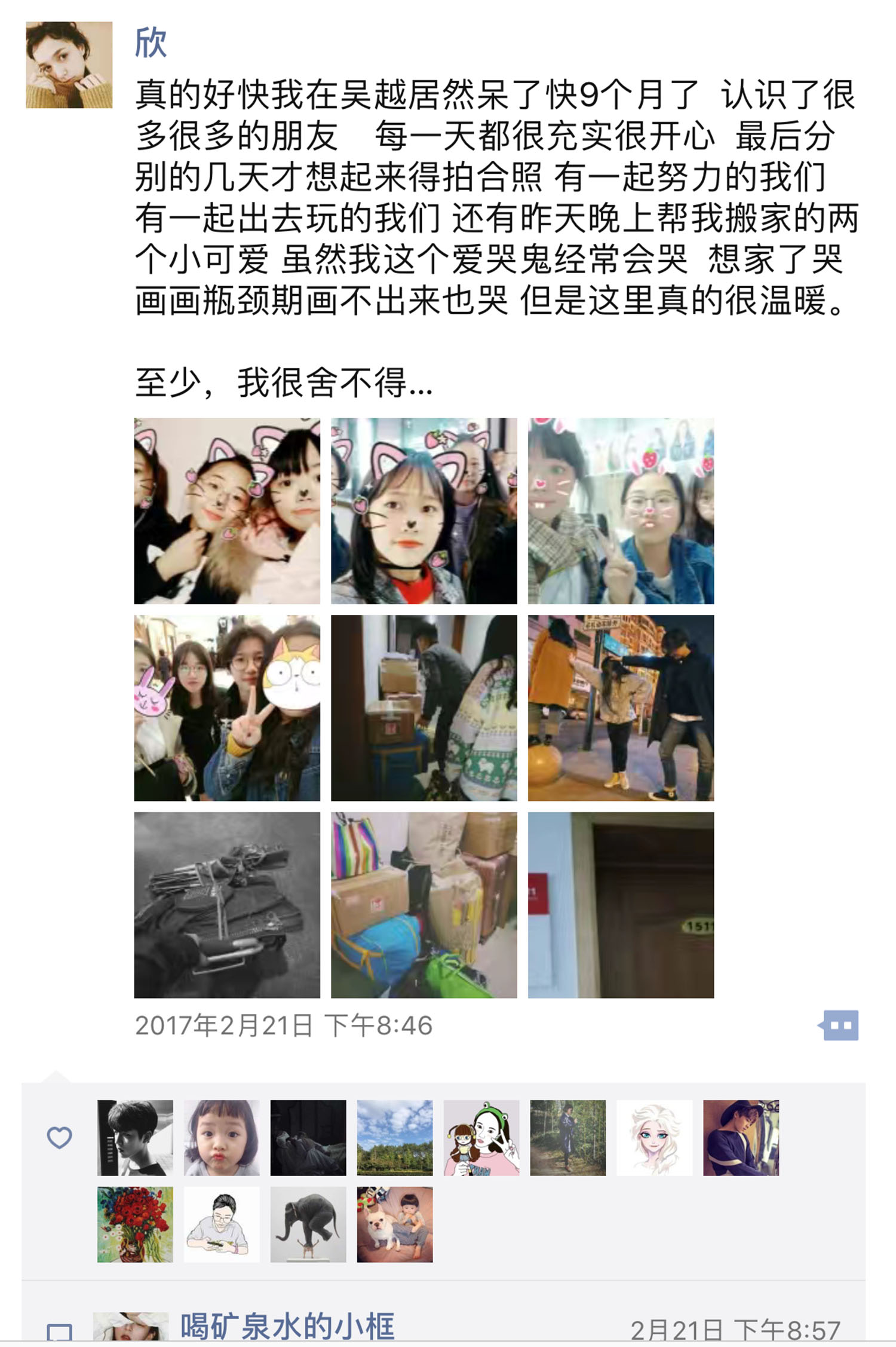The width and height of the screenshot is (896, 1347).
Task: Open the liker with the blue sky avatar
Action: click(395, 1138)
